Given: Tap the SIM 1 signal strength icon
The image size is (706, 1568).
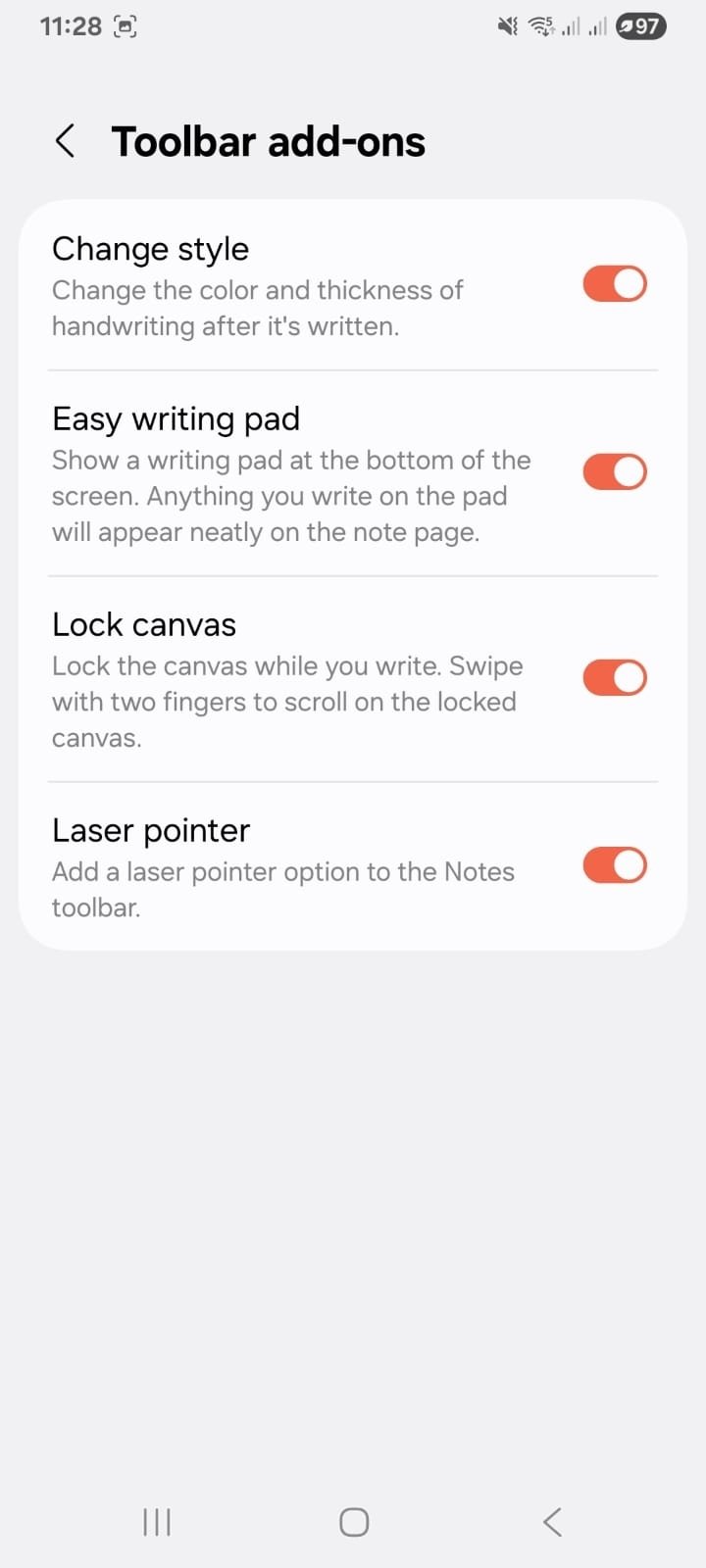Looking at the screenshot, I should [x=572, y=26].
